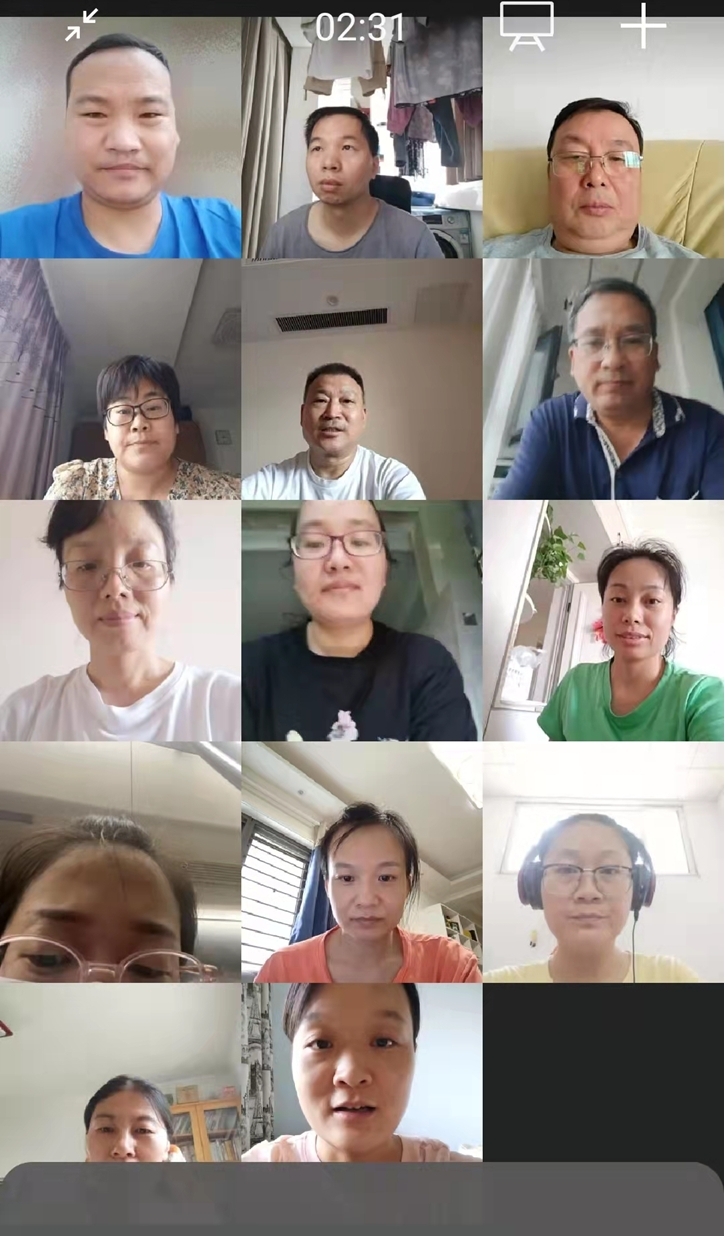Image resolution: width=725 pixels, height=1236 pixels.
Task: Minimize the group video call window
Action: (x=82, y=25)
